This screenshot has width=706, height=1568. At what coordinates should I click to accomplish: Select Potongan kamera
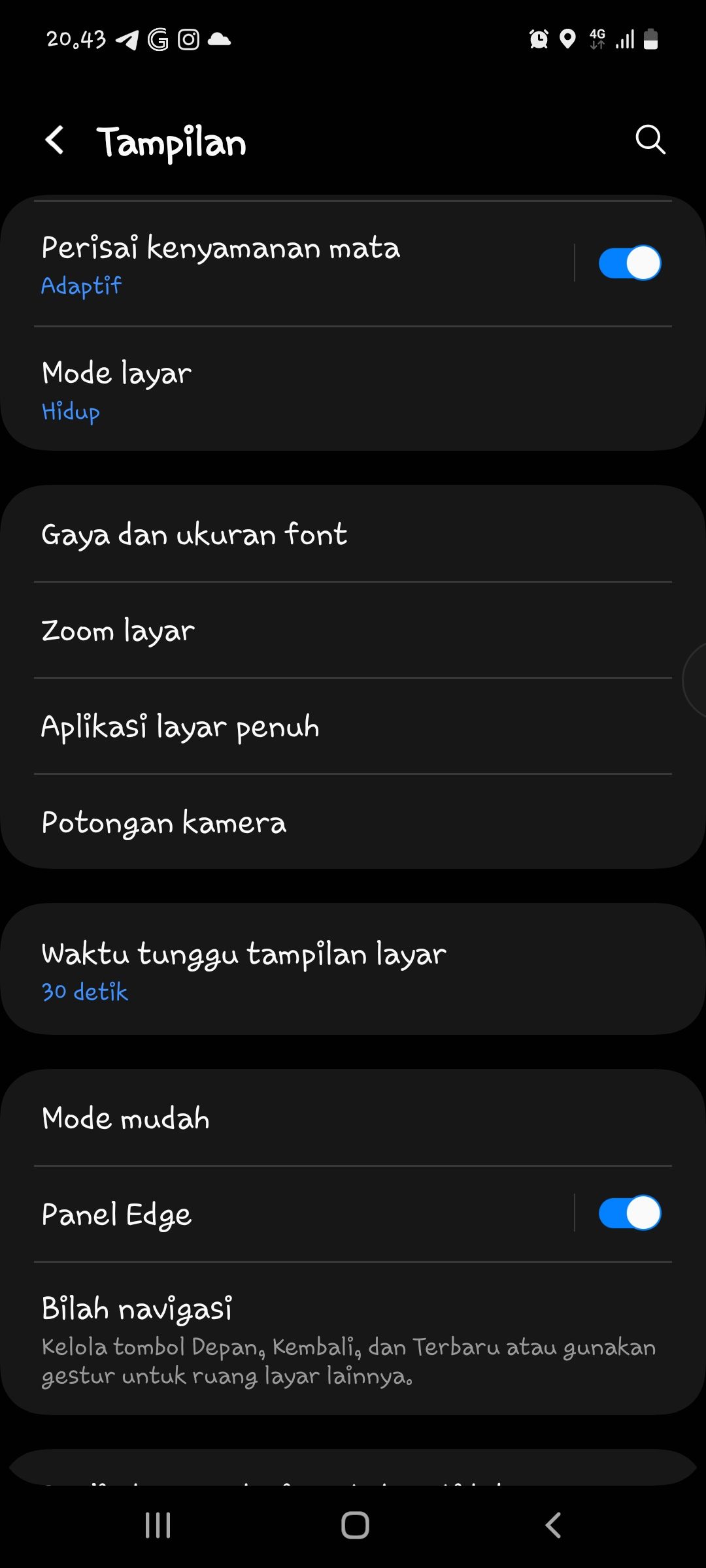pyautogui.click(x=261, y=821)
